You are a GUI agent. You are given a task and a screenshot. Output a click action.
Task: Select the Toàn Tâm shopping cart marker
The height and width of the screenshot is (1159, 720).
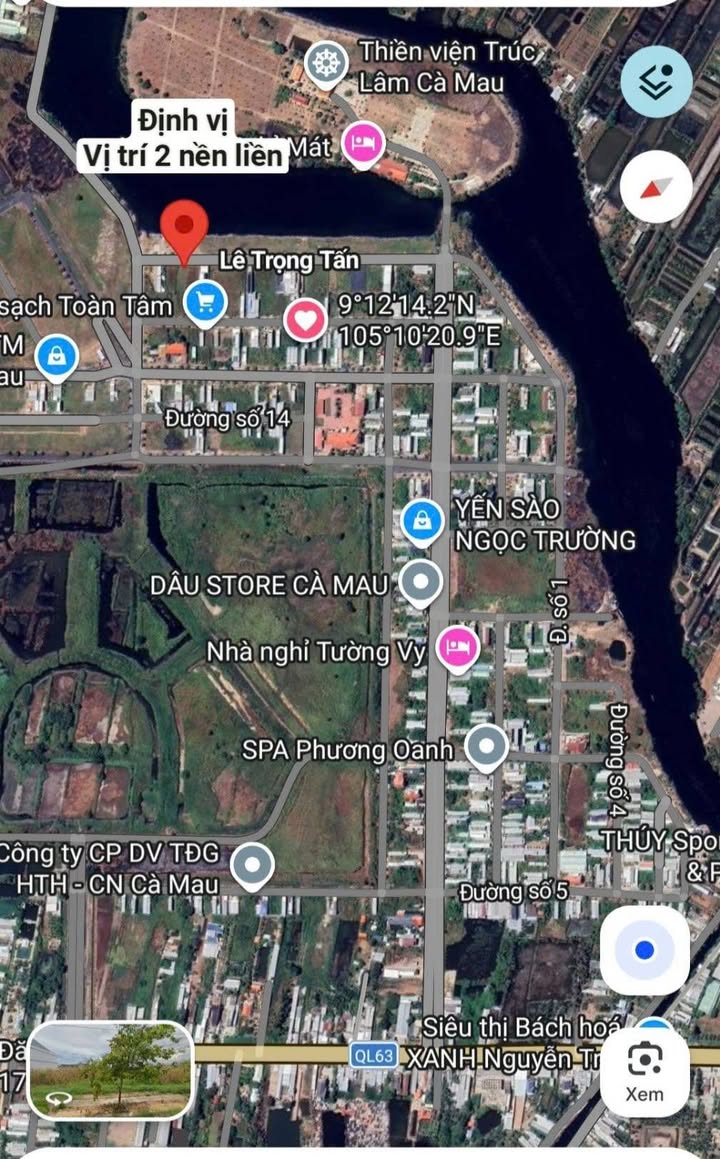[206, 304]
